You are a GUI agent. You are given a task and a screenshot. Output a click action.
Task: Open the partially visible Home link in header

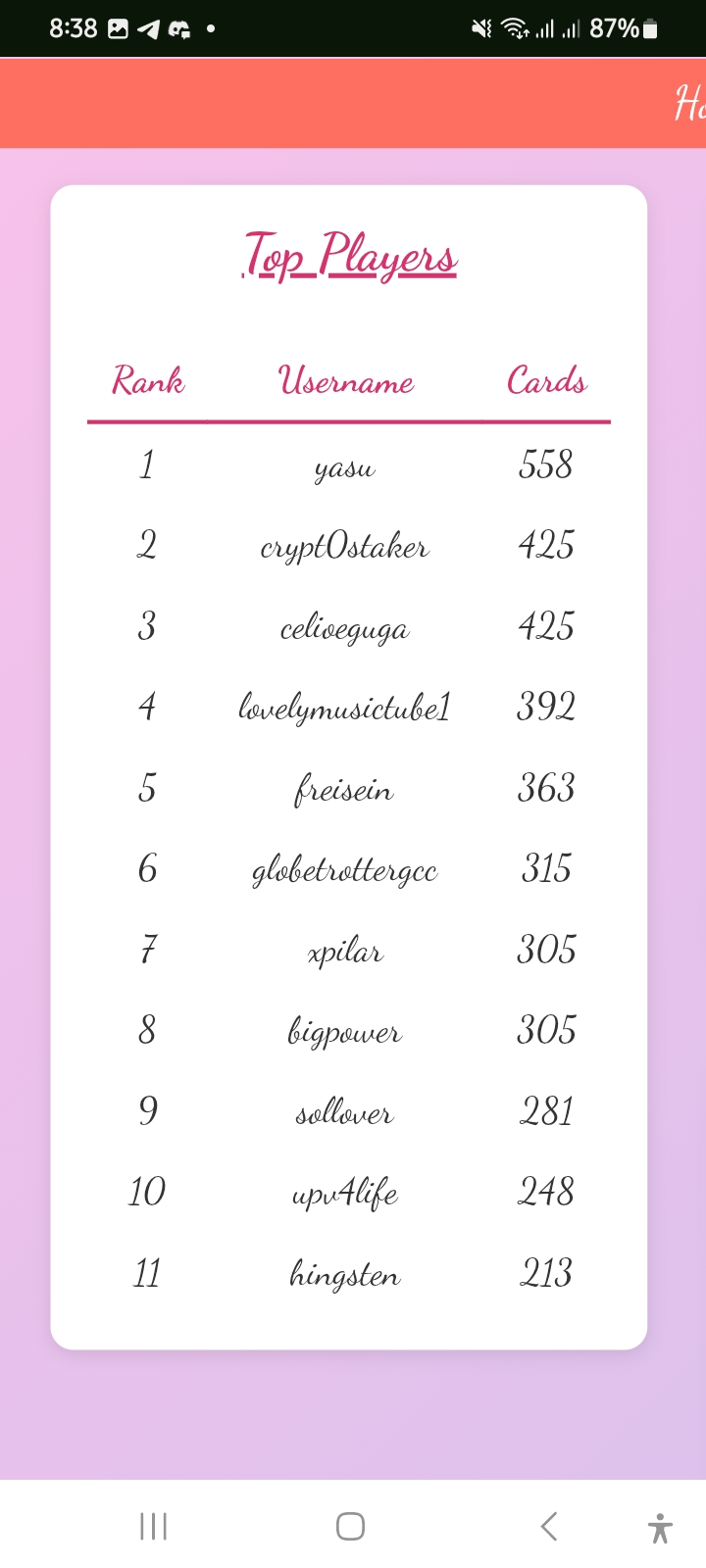point(690,103)
